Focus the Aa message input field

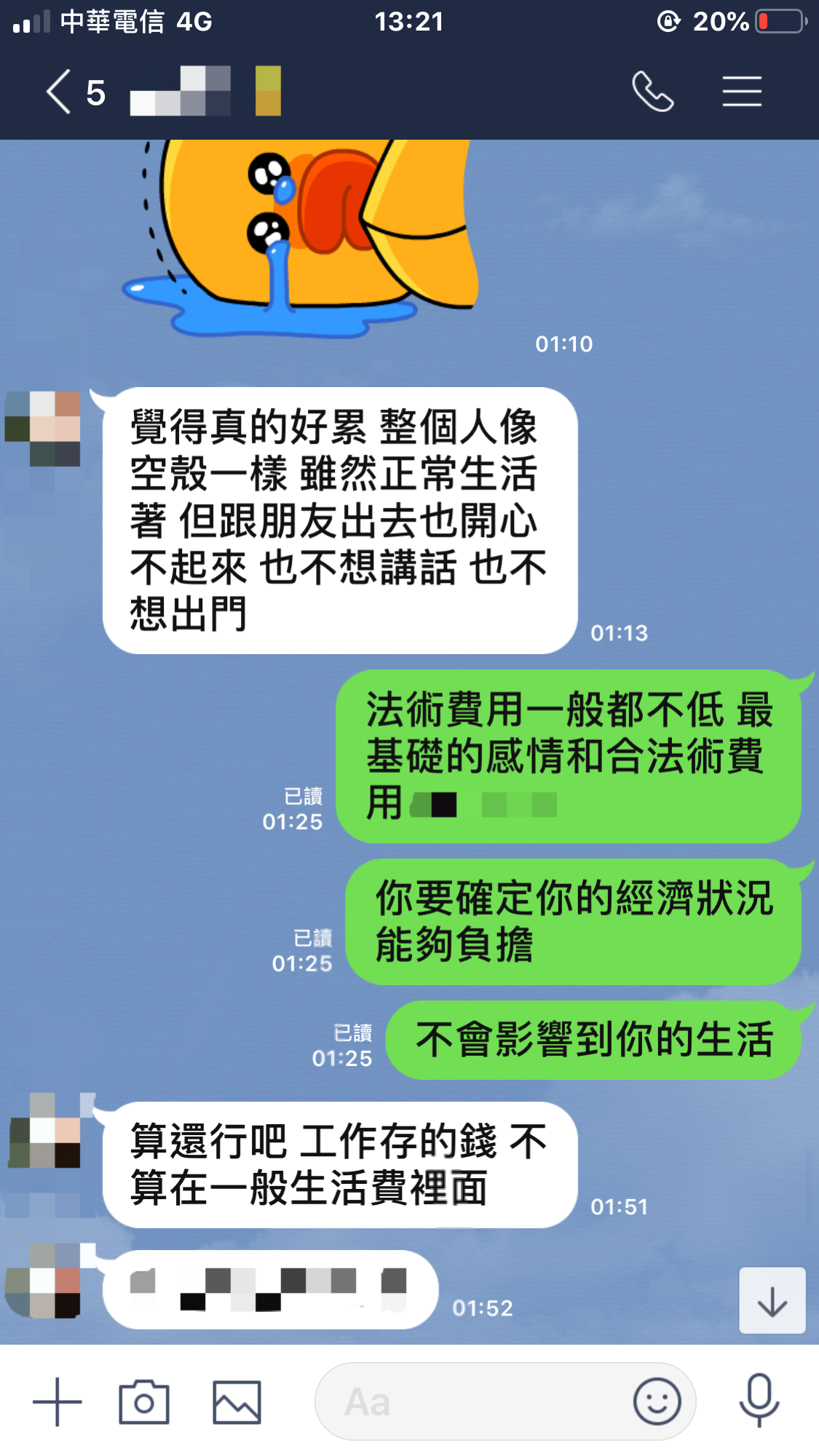tap(473, 1401)
